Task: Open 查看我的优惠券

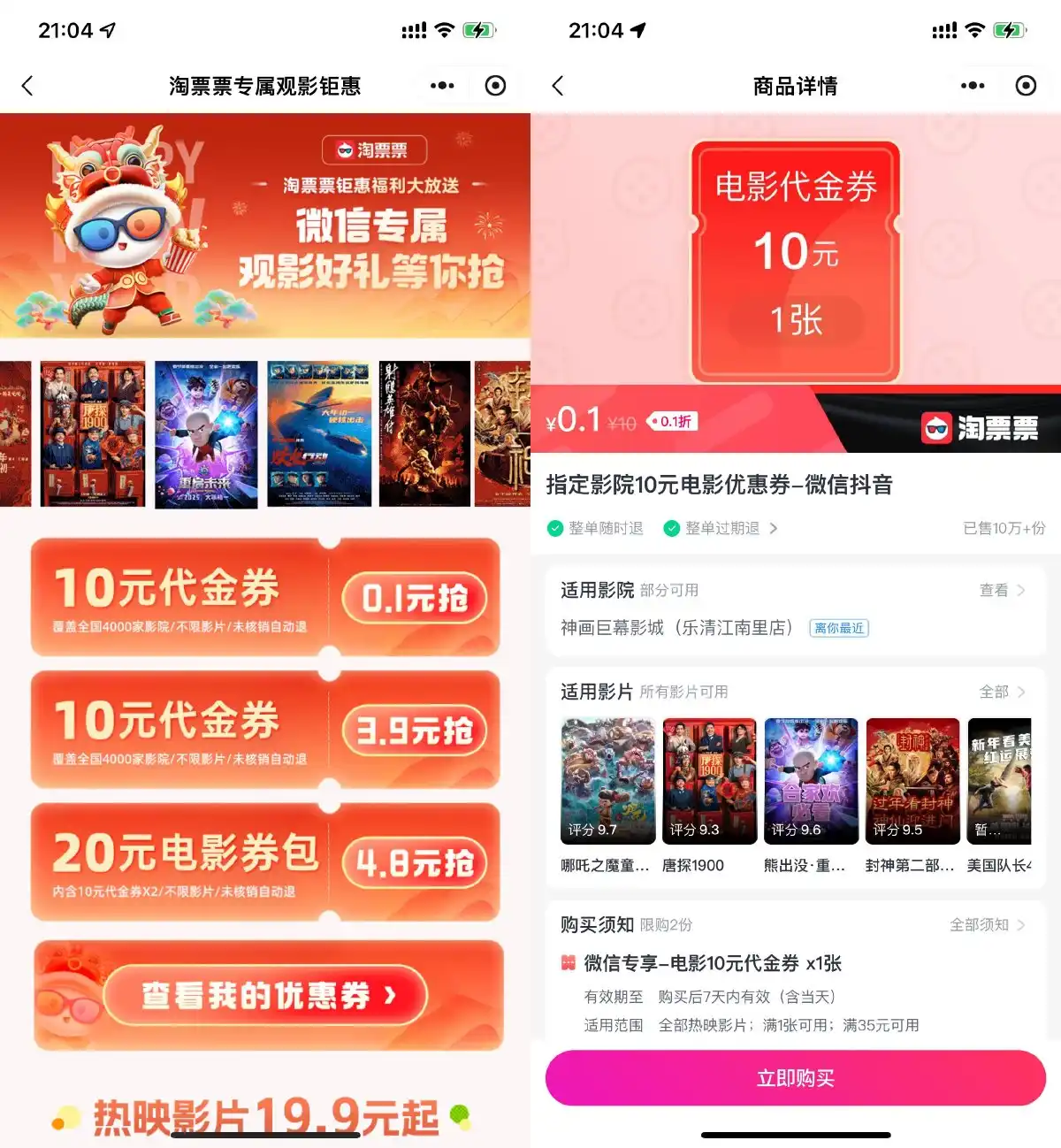Action: [267, 996]
